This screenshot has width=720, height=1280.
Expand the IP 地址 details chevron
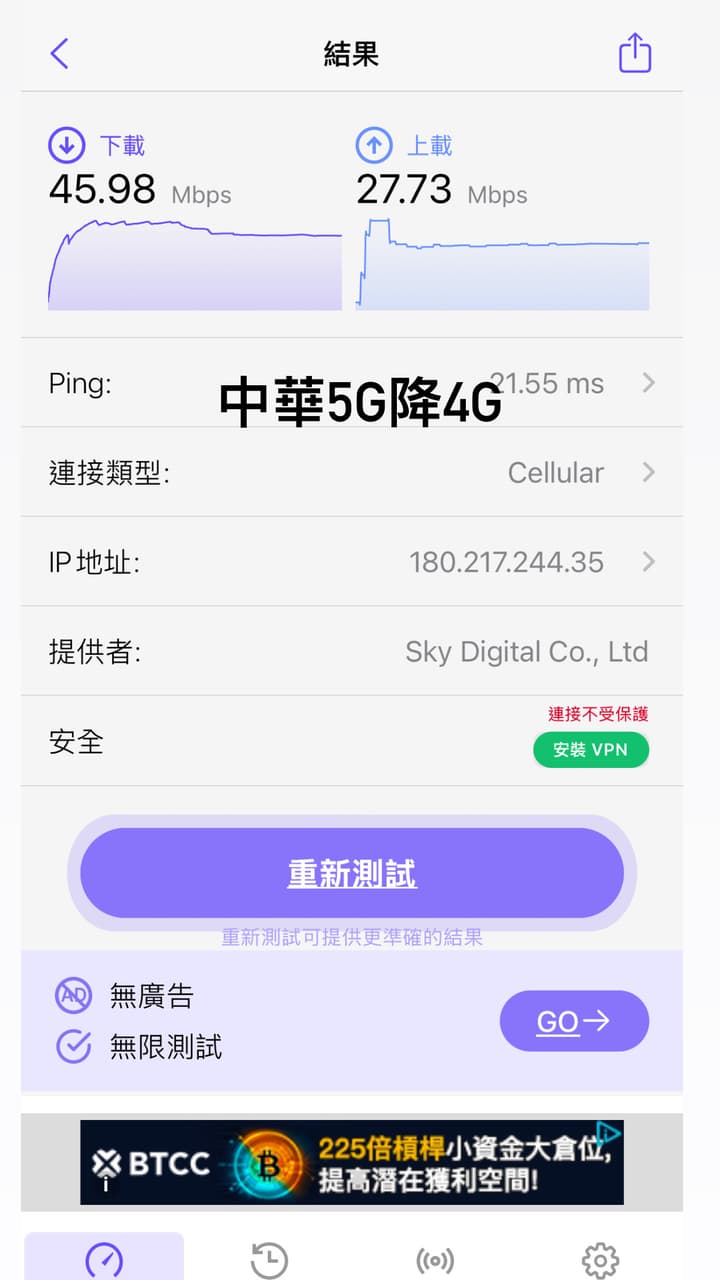(x=648, y=562)
